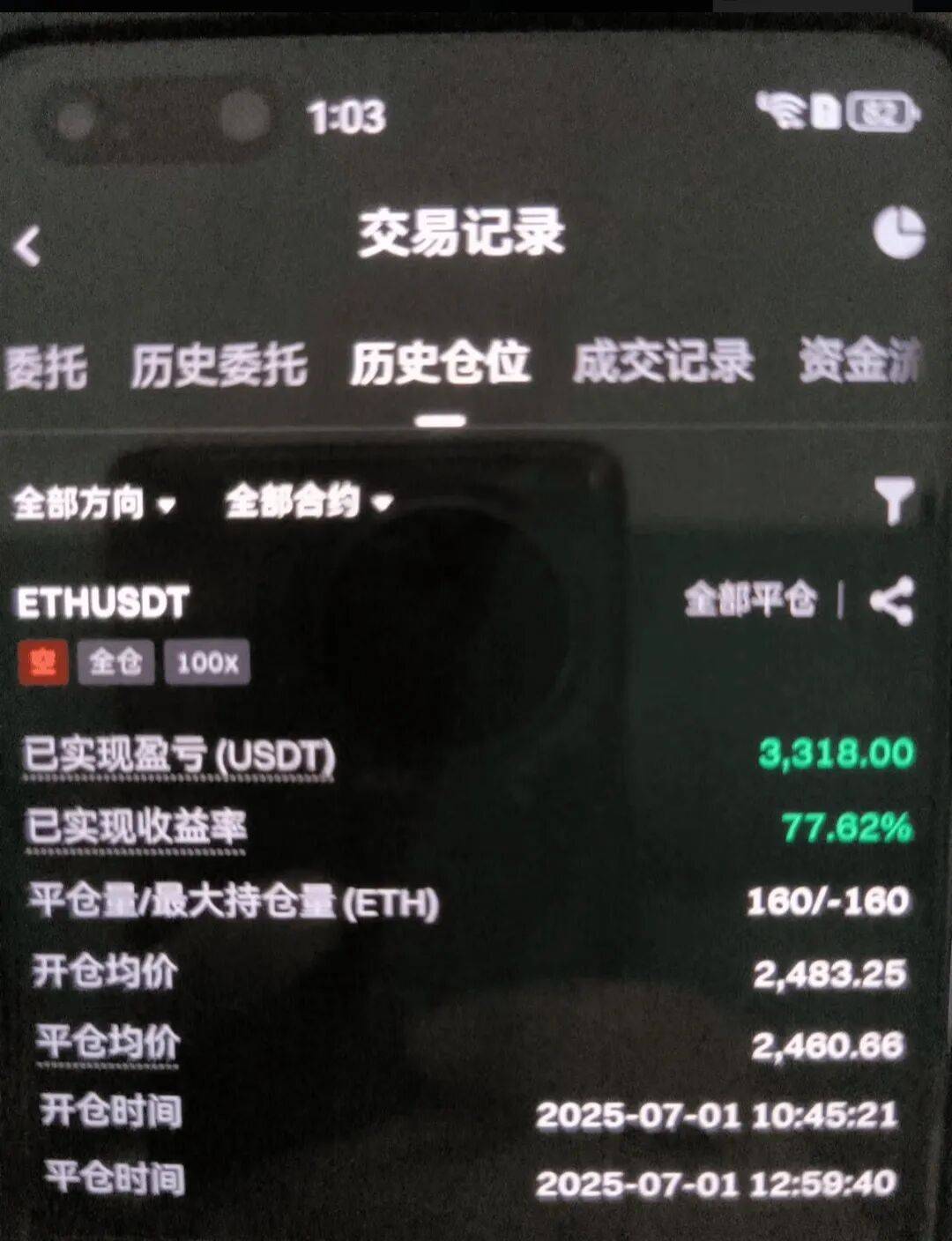Open the ETHUSDT contract position
Image resolution: width=952 pixels, height=1241 pixels.
[x=102, y=604]
